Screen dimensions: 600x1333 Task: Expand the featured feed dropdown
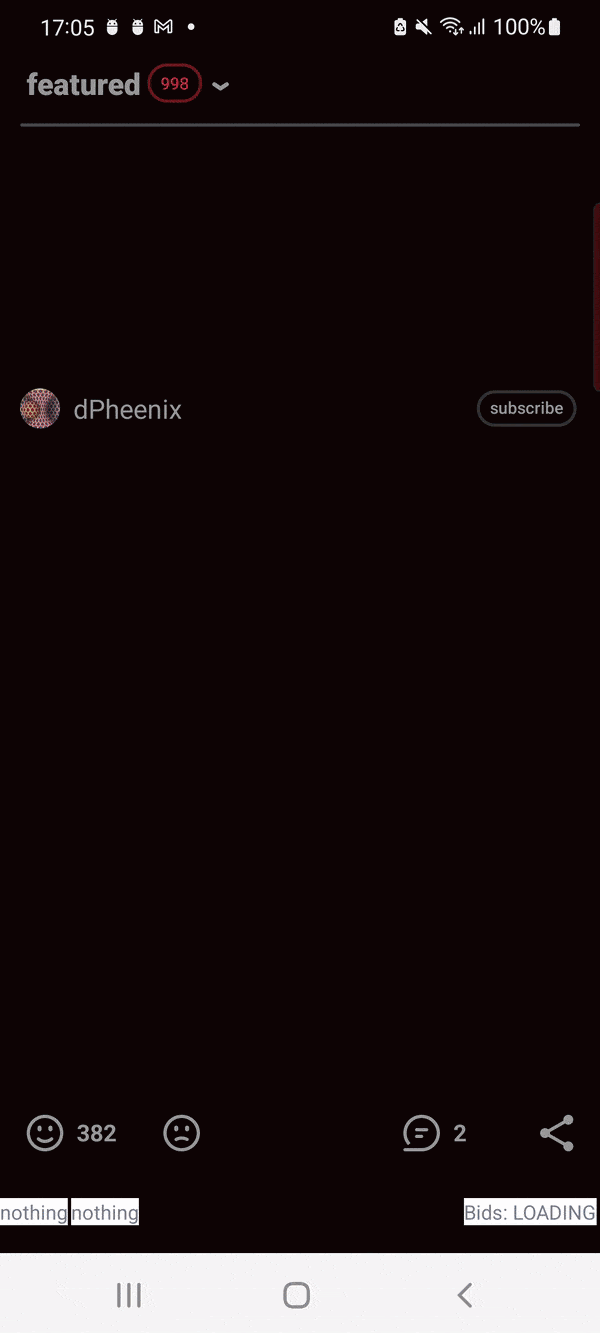221,86
